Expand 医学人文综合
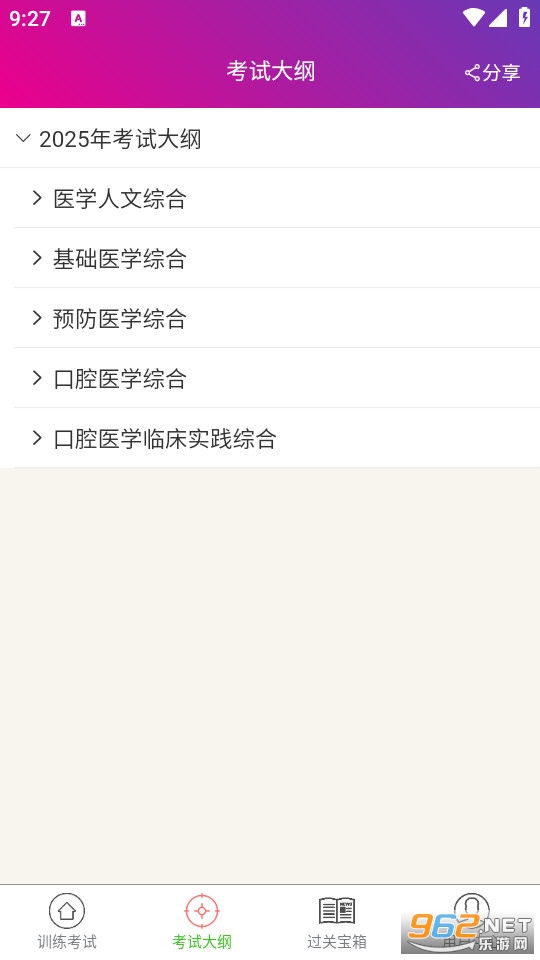Image resolution: width=540 pixels, height=960 pixels. tap(277, 198)
